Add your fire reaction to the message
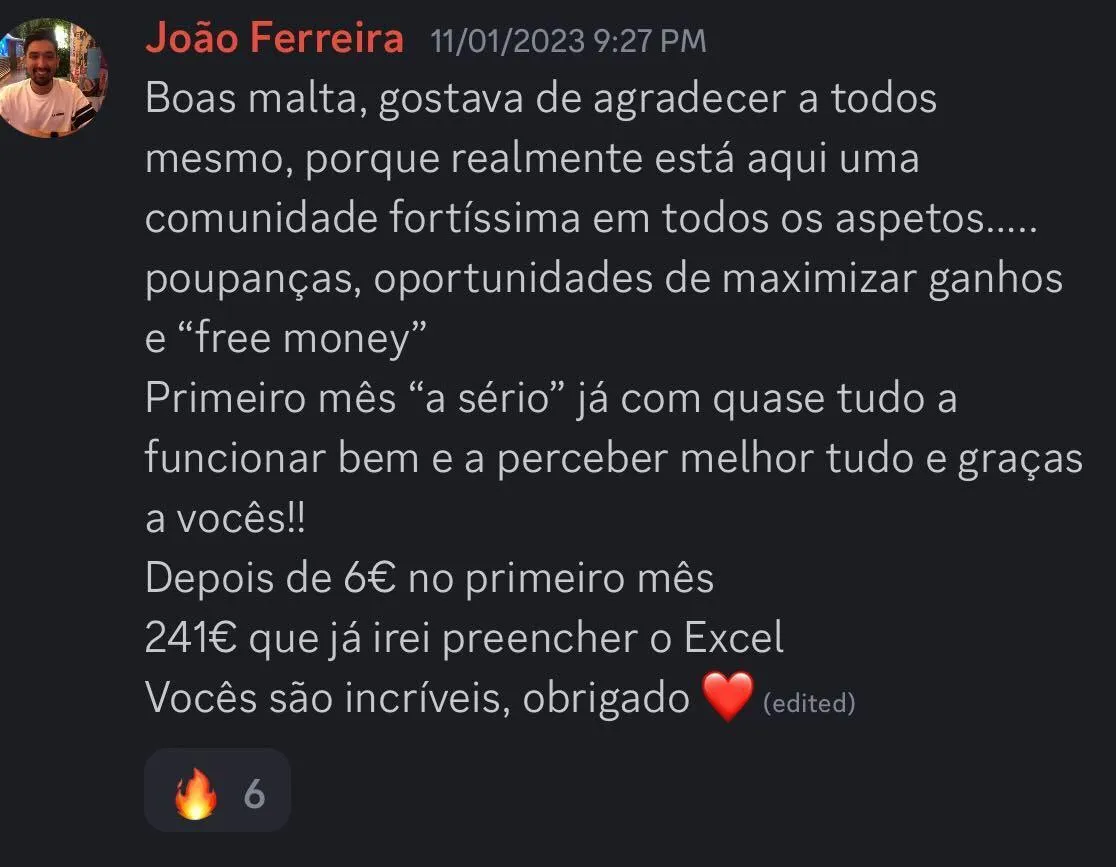The image size is (1116, 867). coord(217,793)
